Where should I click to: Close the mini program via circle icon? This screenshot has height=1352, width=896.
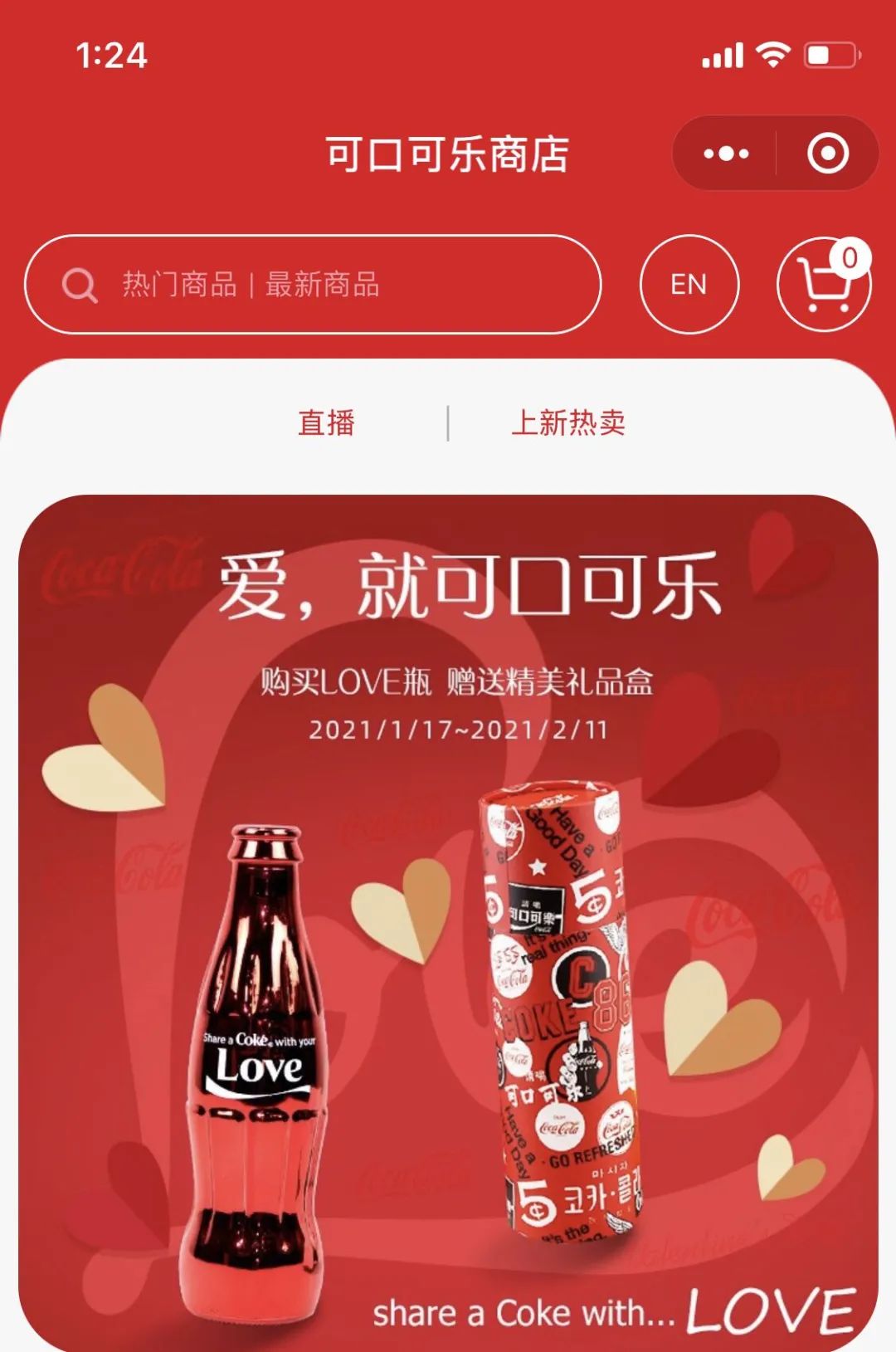point(827,154)
